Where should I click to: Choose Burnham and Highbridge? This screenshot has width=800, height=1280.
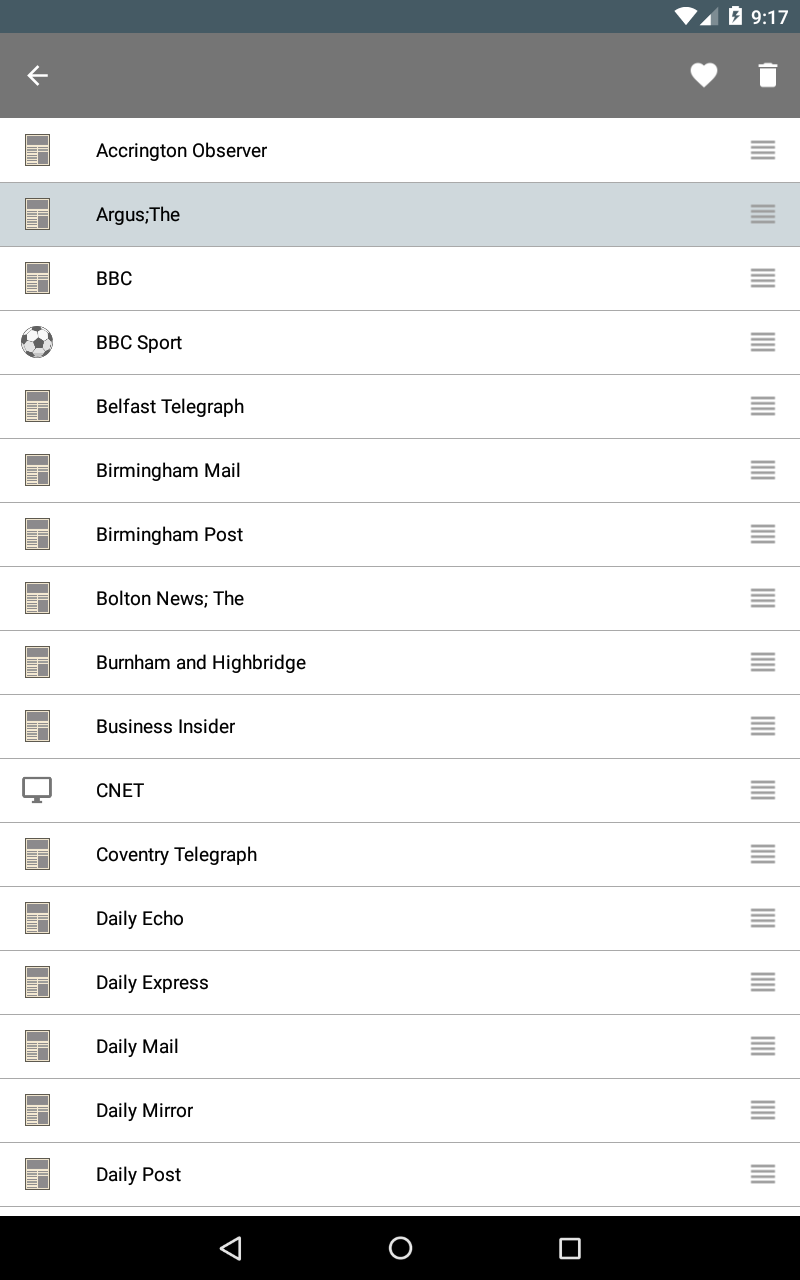(201, 662)
